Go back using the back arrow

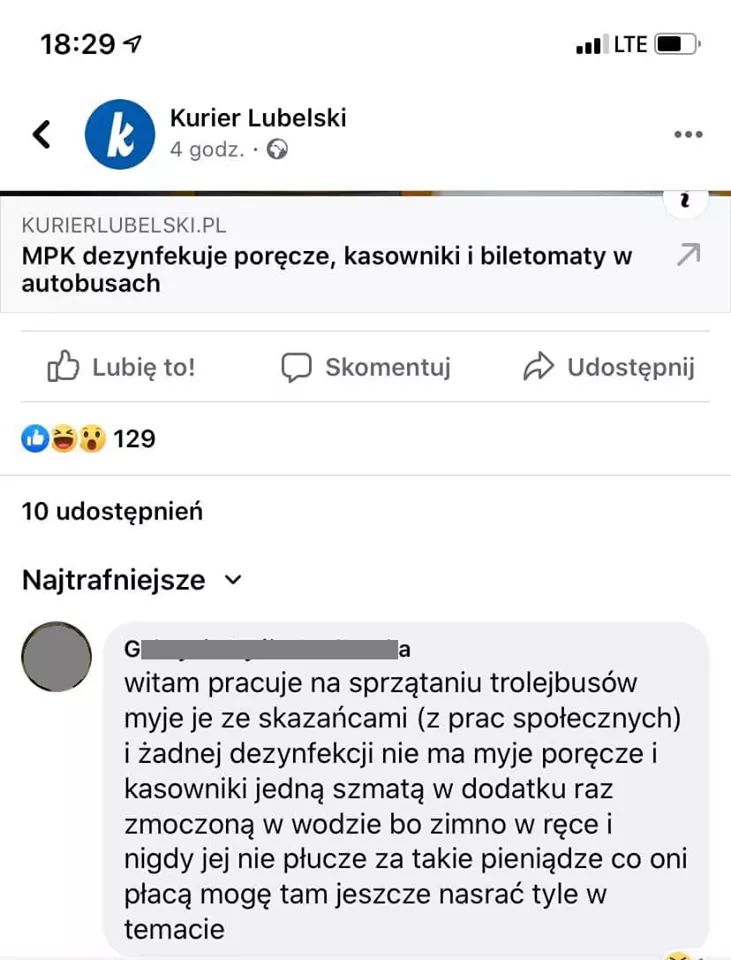coord(41,133)
